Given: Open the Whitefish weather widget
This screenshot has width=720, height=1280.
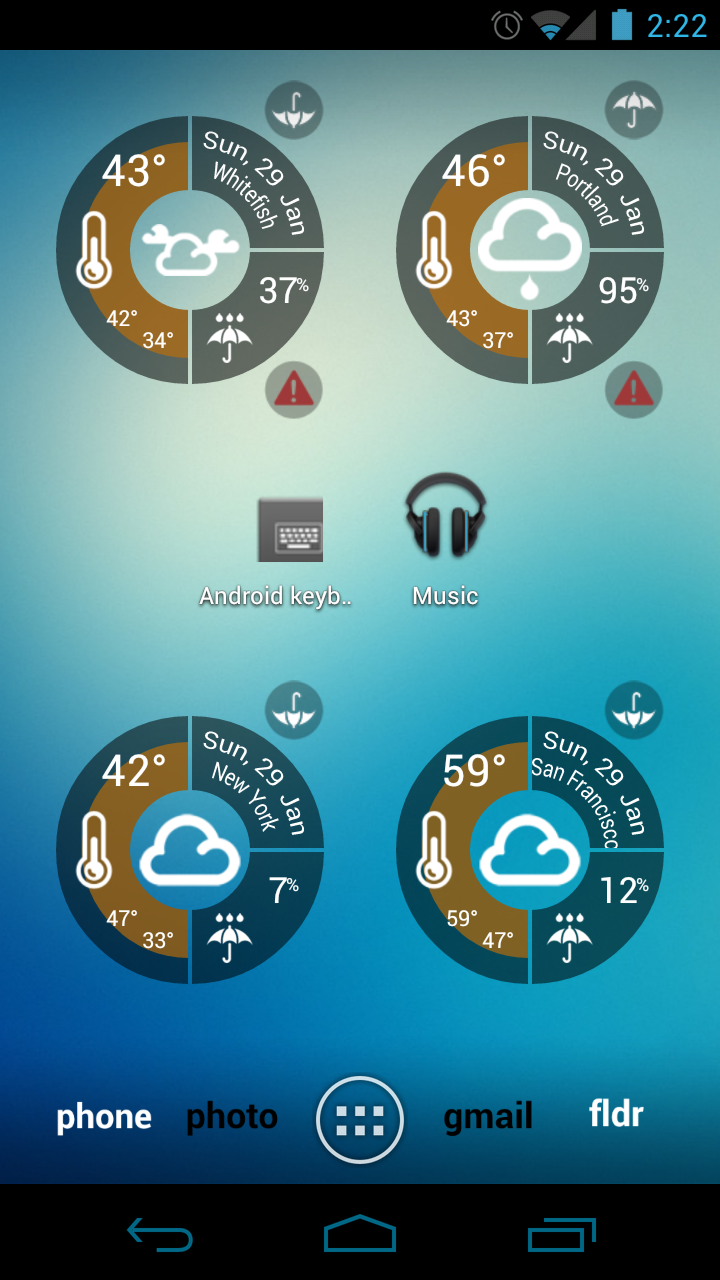Looking at the screenshot, I should tap(189, 250).
